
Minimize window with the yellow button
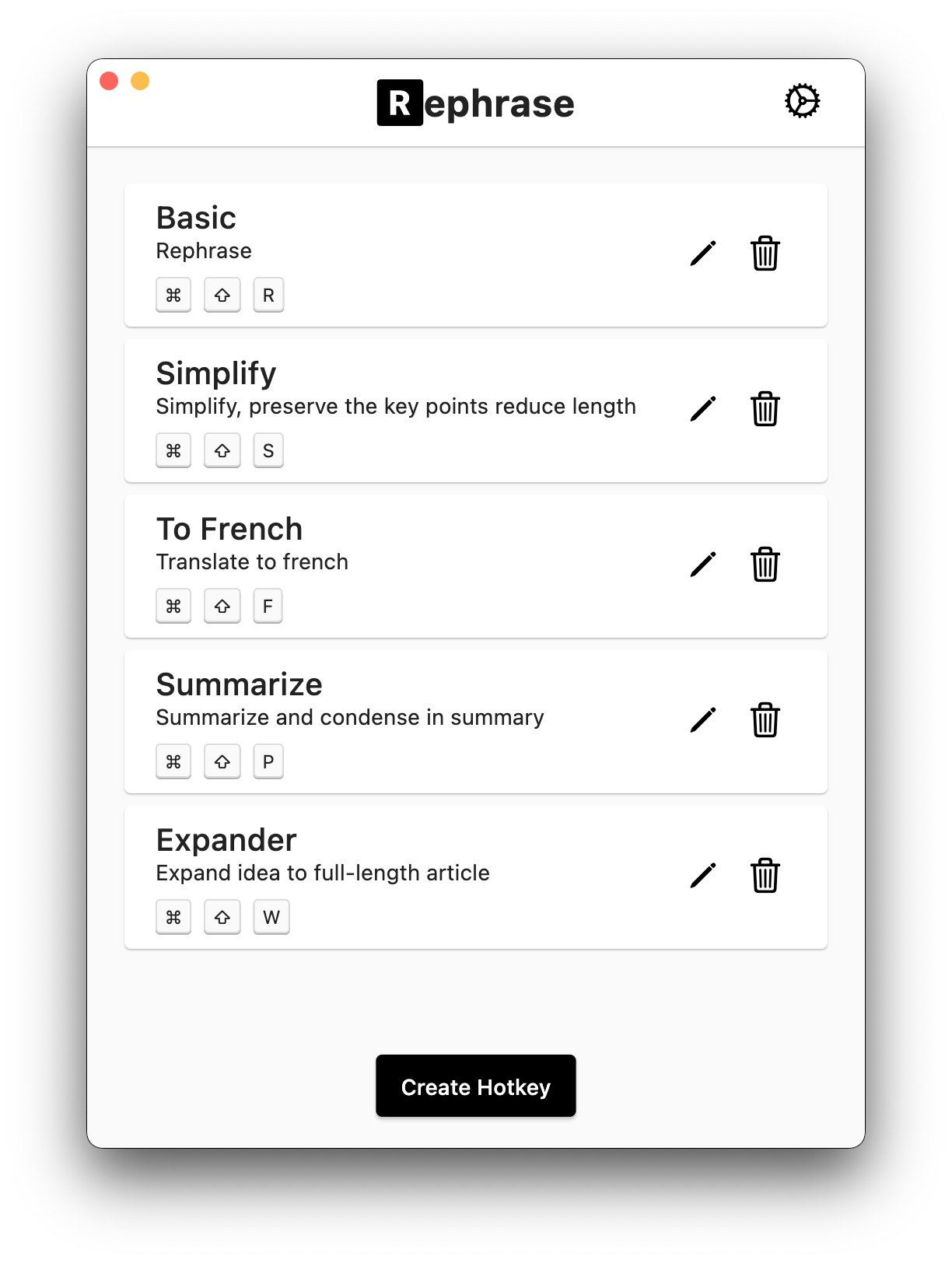(140, 81)
